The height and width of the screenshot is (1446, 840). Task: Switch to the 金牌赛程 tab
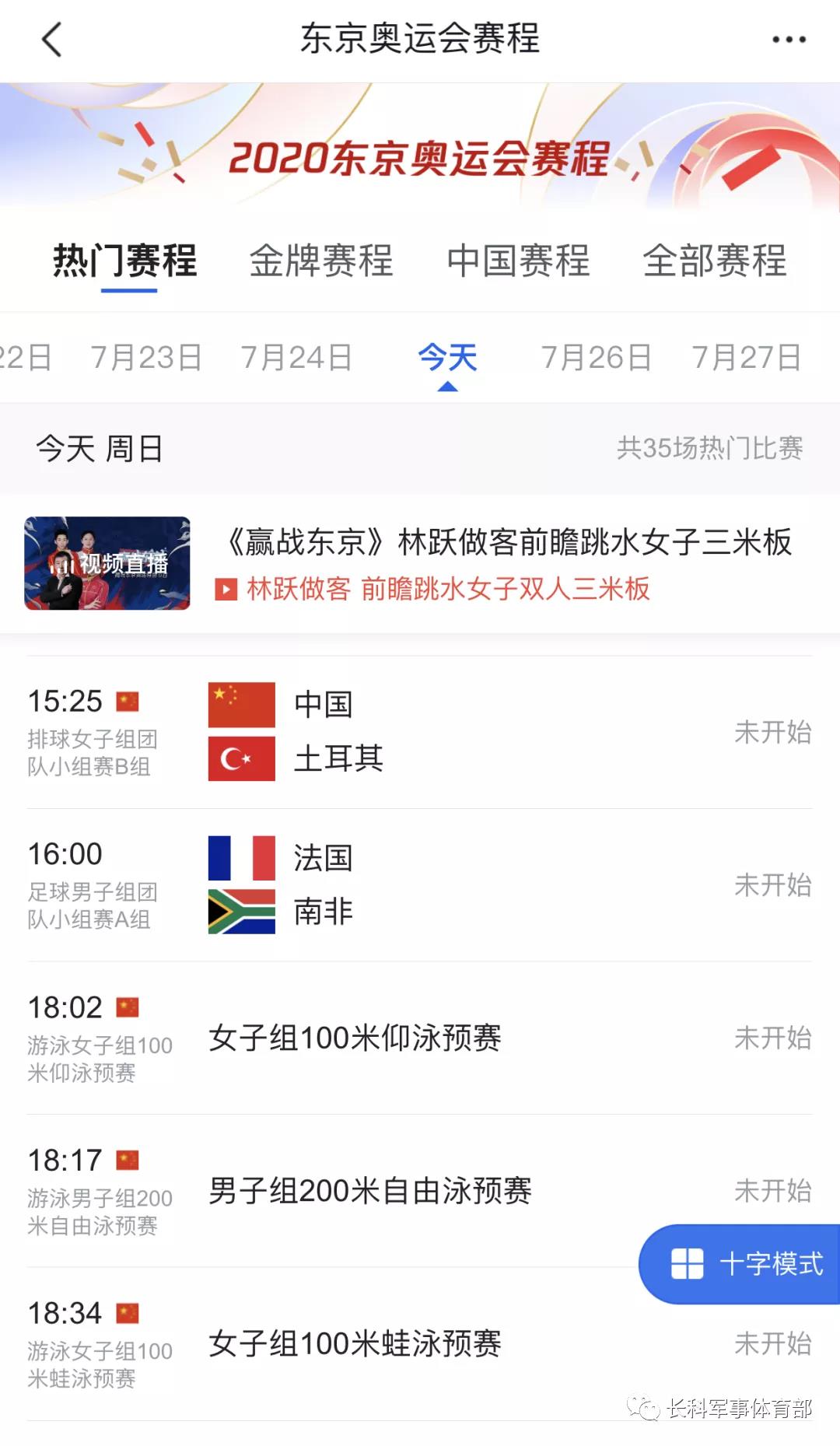[320, 261]
